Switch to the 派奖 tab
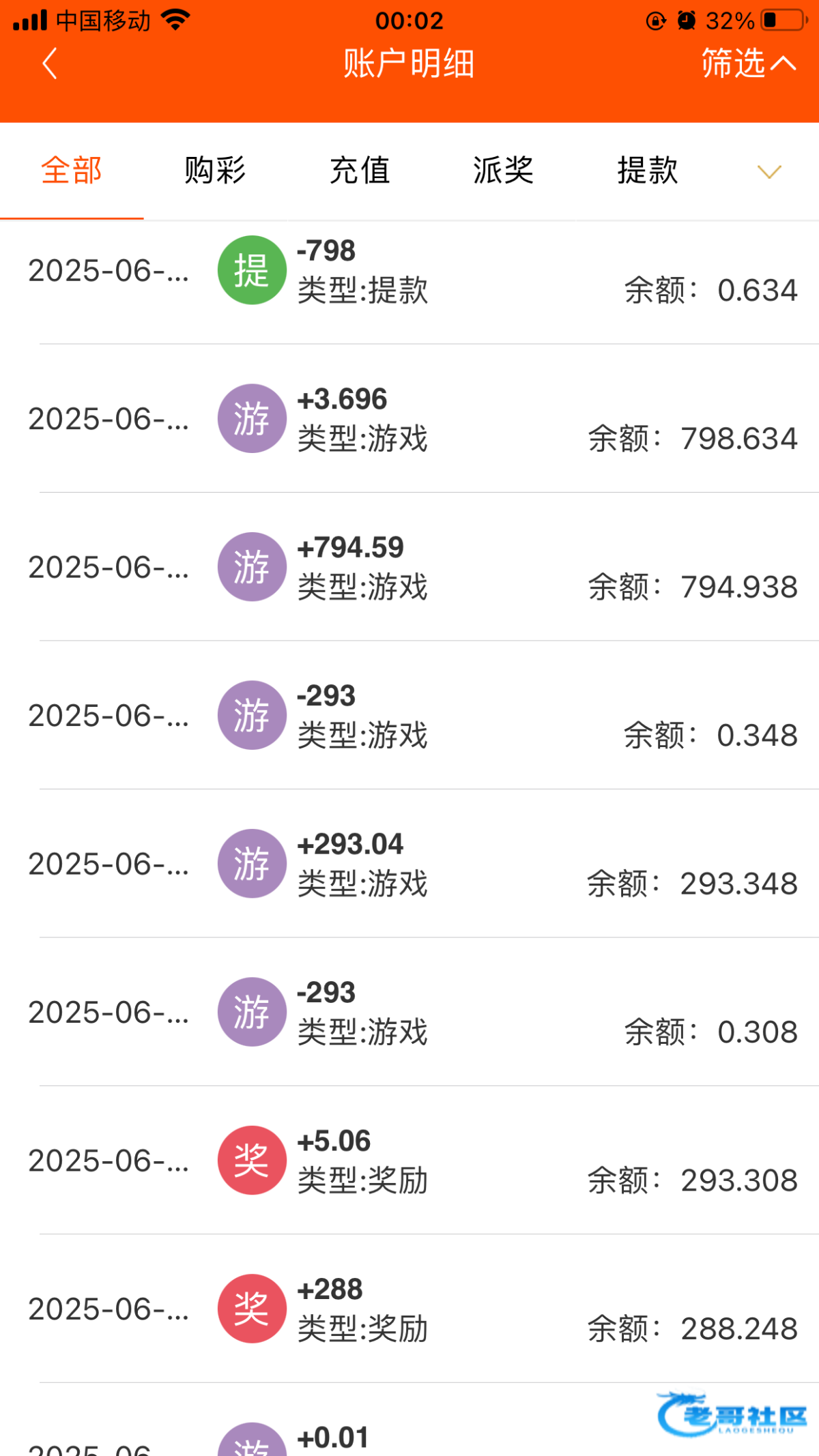Screen dimensions: 819x1456 (503, 171)
